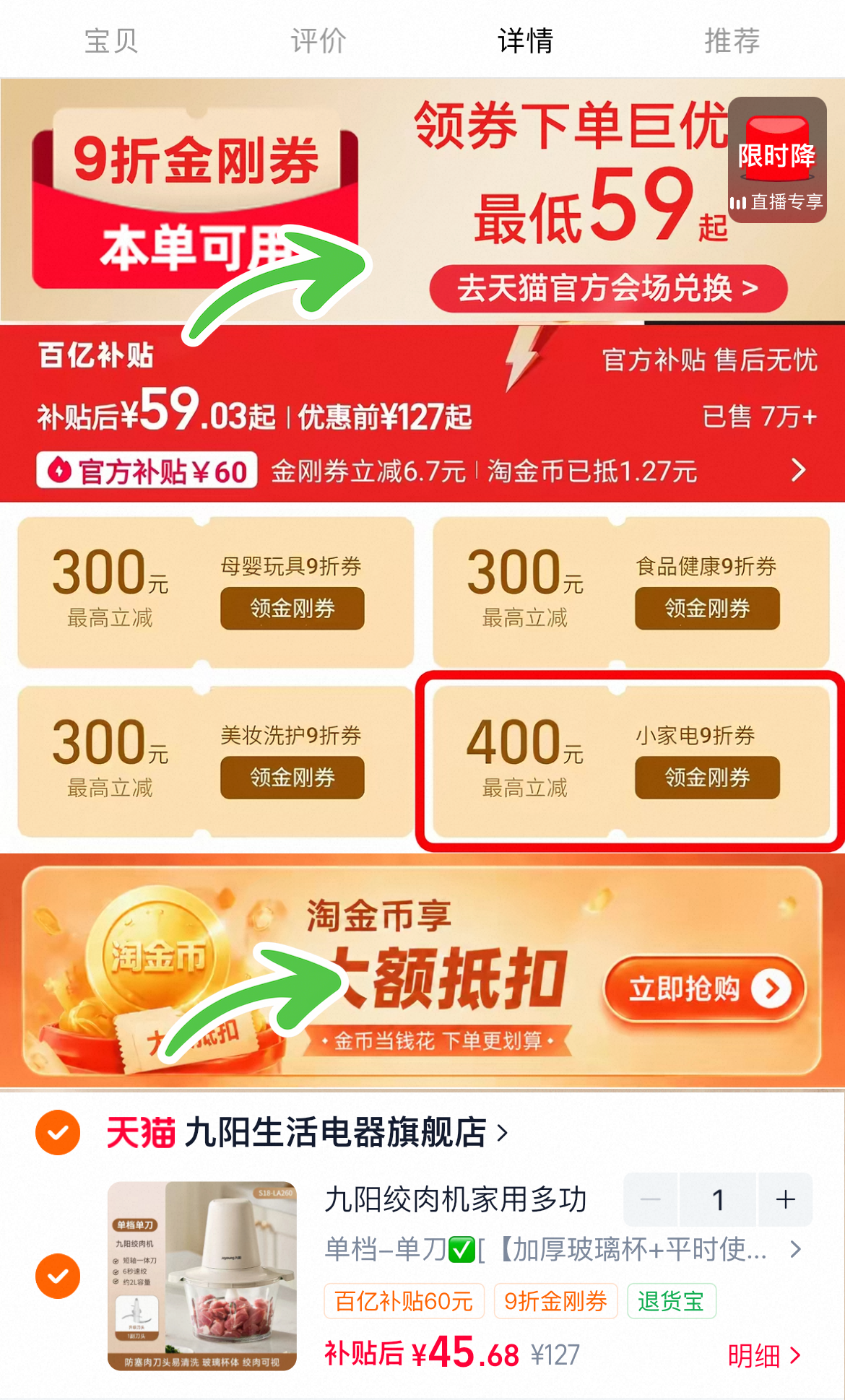The image size is (845, 1400).
Task: Switch to the 宝贝 tab
Action: tap(111, 40)
